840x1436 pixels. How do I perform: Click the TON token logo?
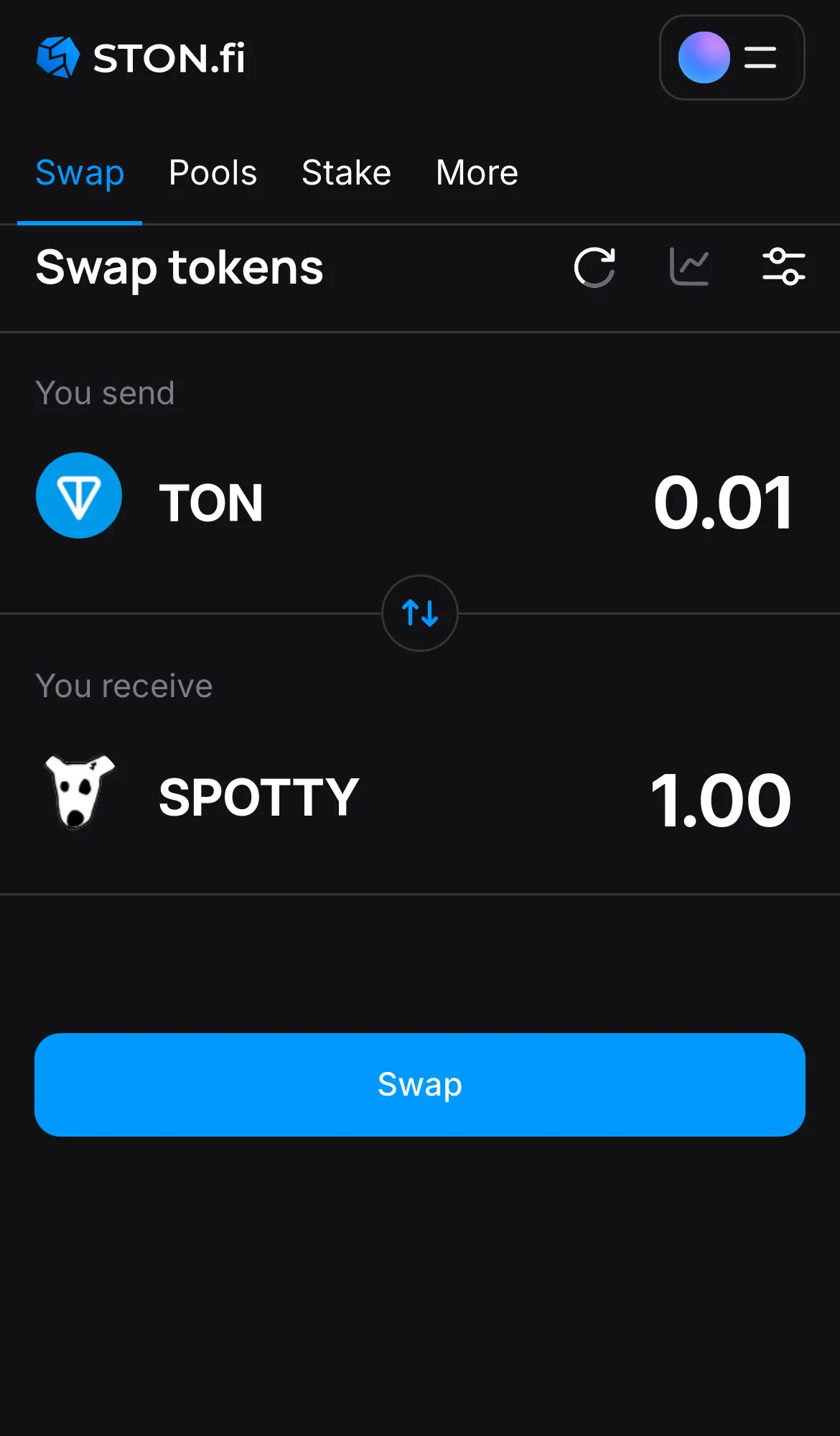79,495
